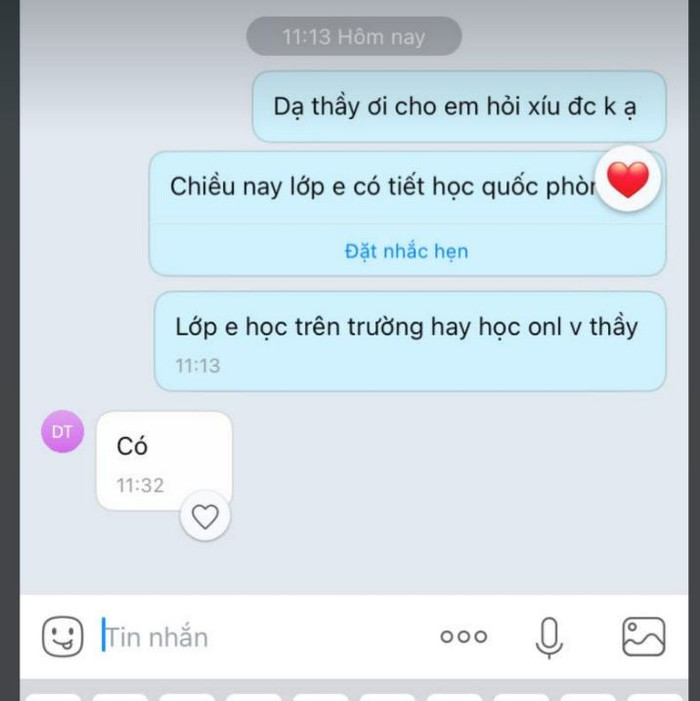Record a voice message with microphone
The width and height of the screenshot is (700, 701).
tap(549, 637)
